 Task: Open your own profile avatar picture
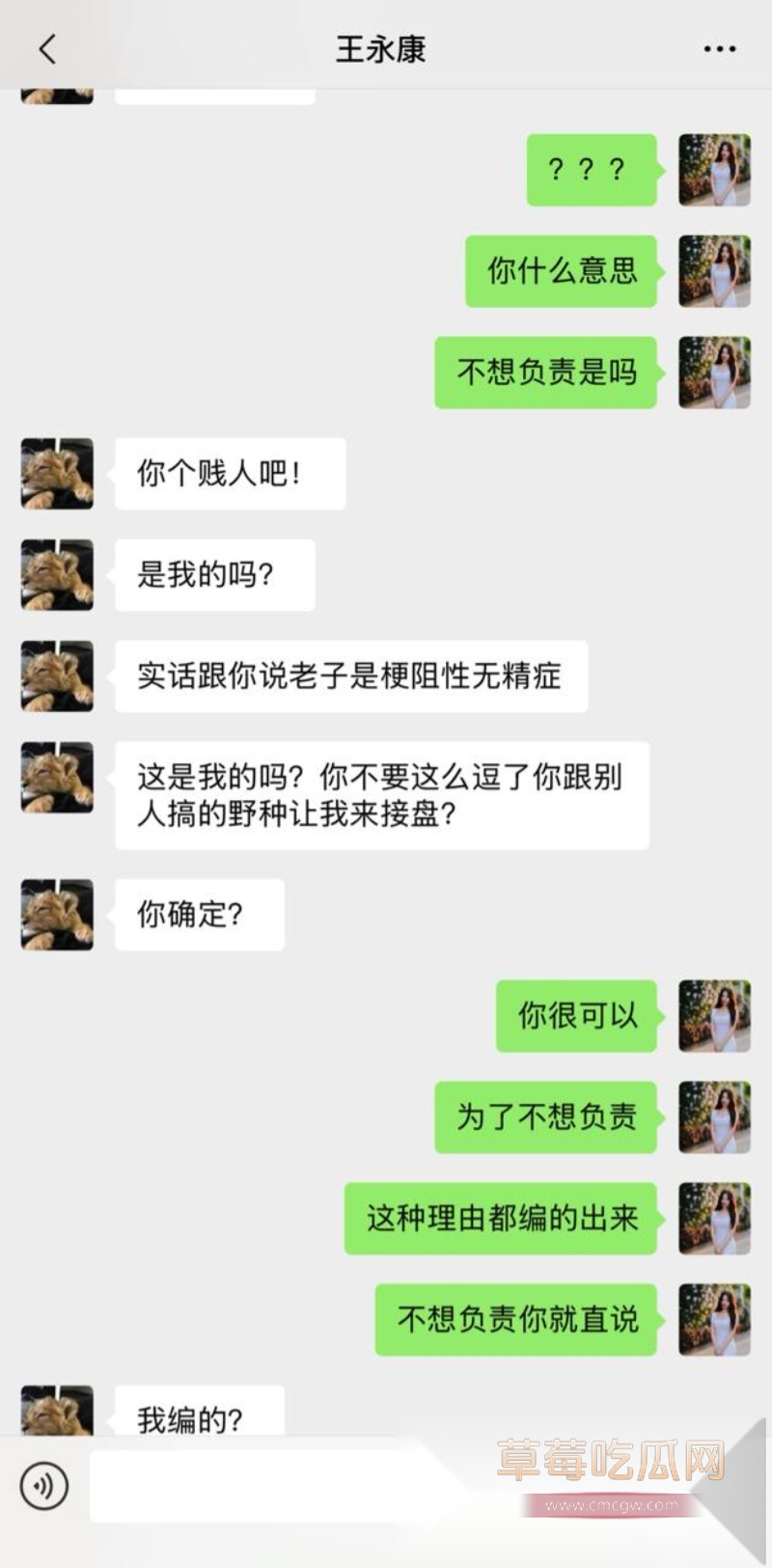[x=714, y=169]
